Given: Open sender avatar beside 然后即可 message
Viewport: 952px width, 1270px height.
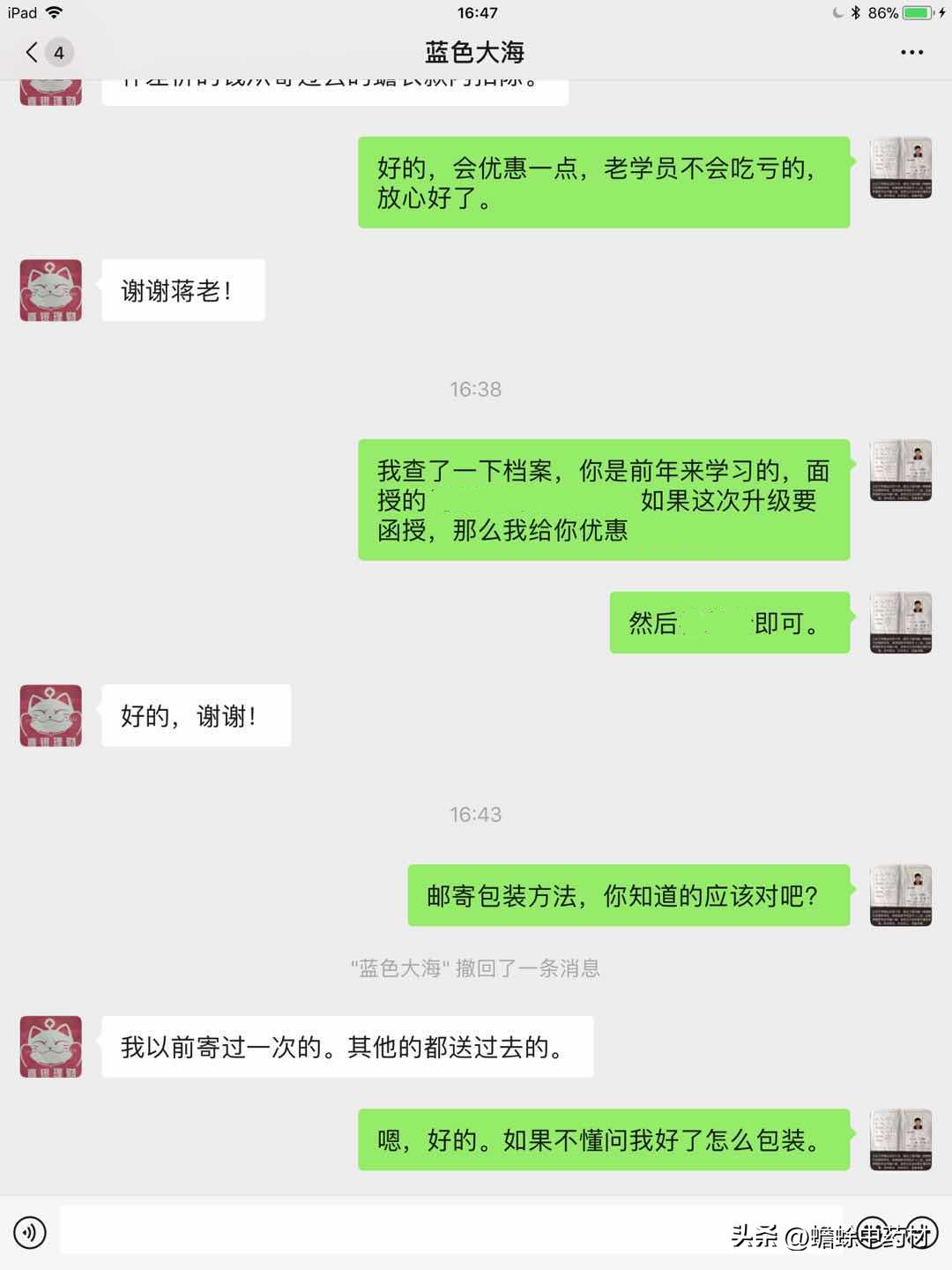Looking at the screenshot, I should click(901, 623).
